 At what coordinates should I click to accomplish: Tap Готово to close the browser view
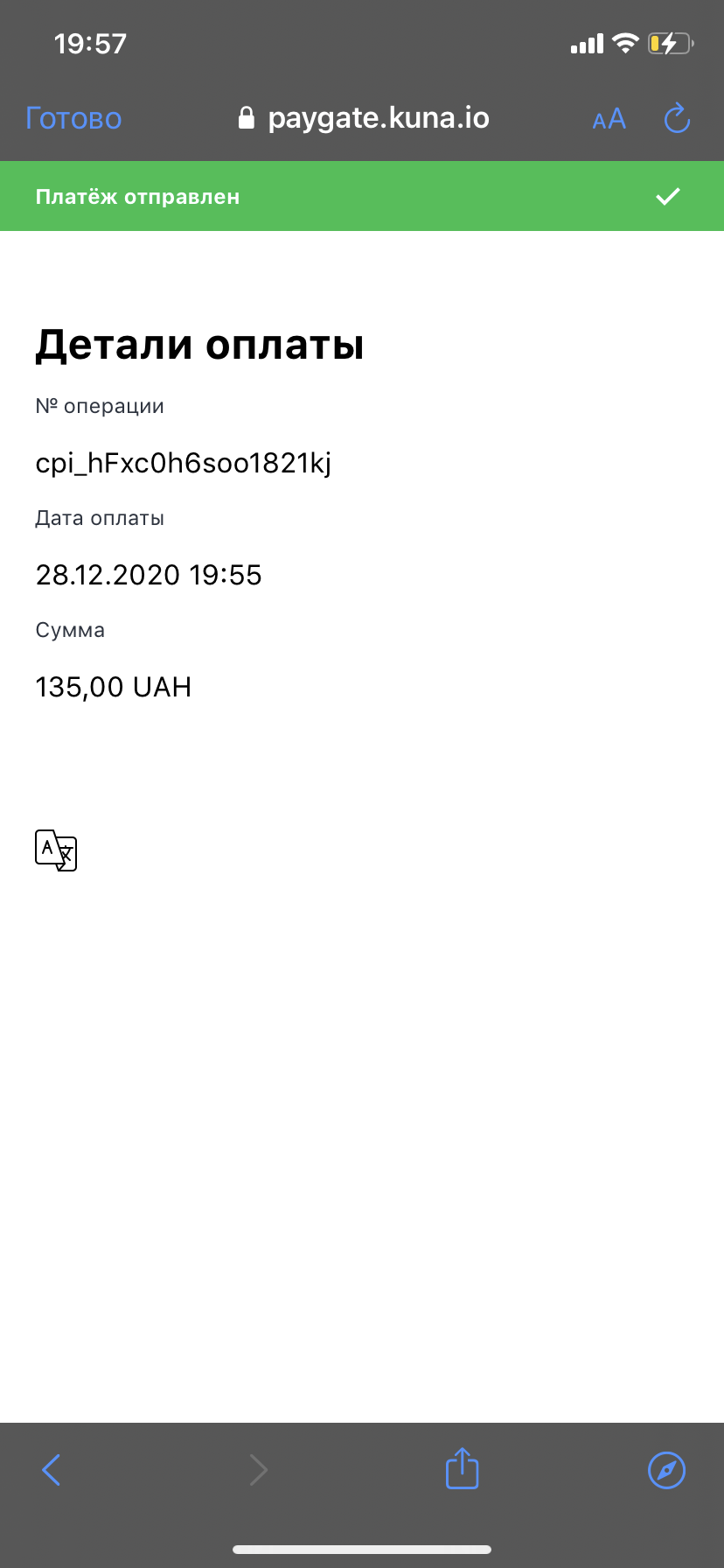73,118
